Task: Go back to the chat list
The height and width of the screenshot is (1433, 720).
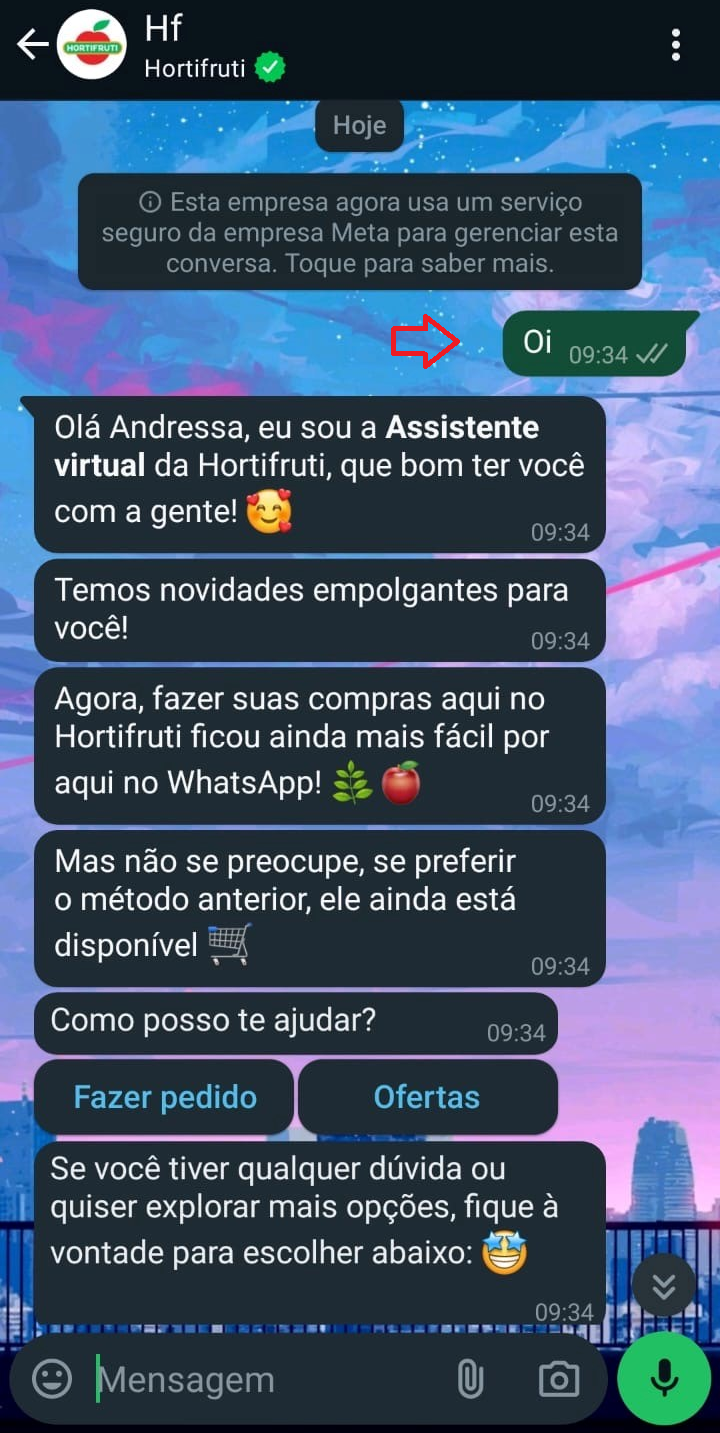Action: tap(33, 45)
